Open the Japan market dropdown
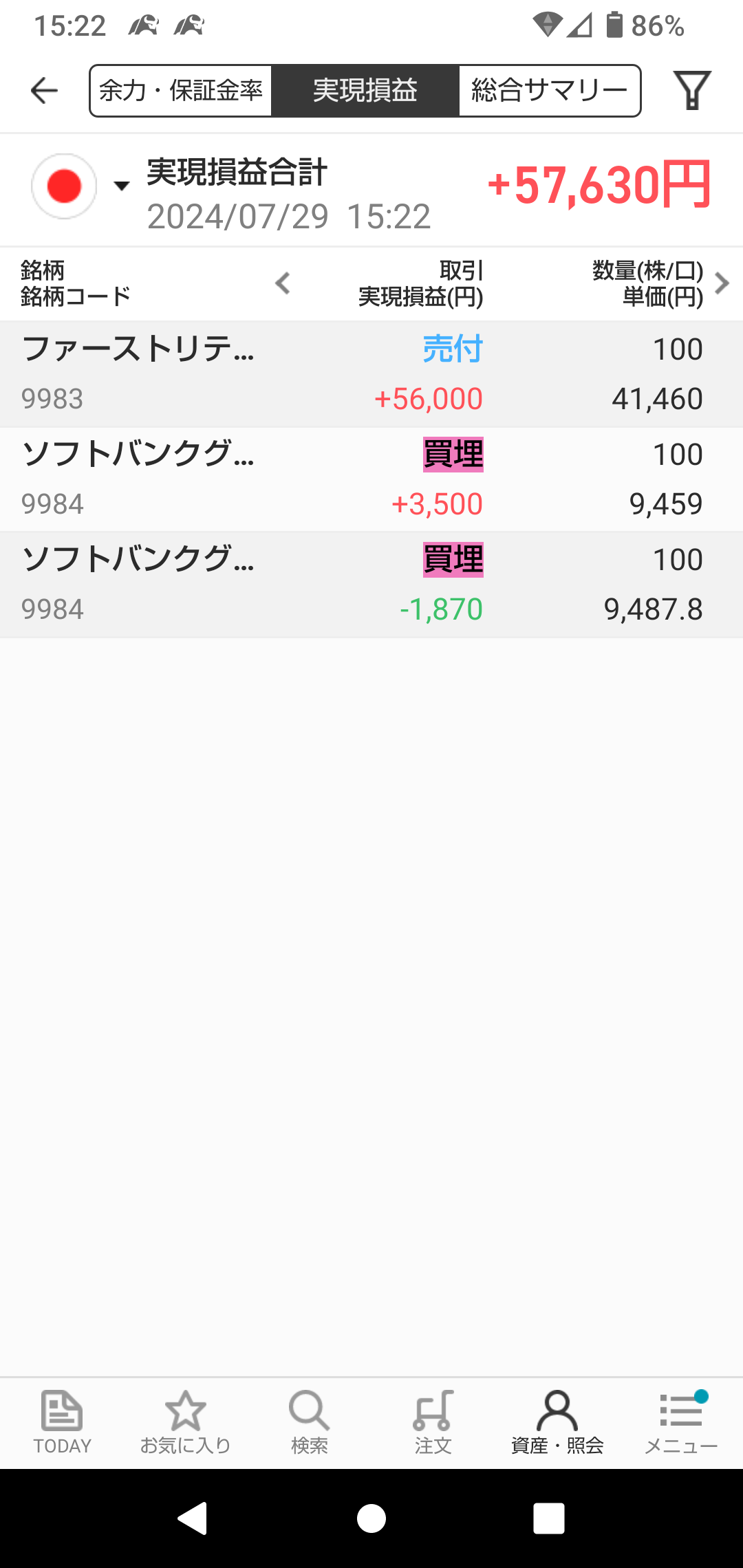Viewport: 743px width, 1568px height. pos(81,186)
